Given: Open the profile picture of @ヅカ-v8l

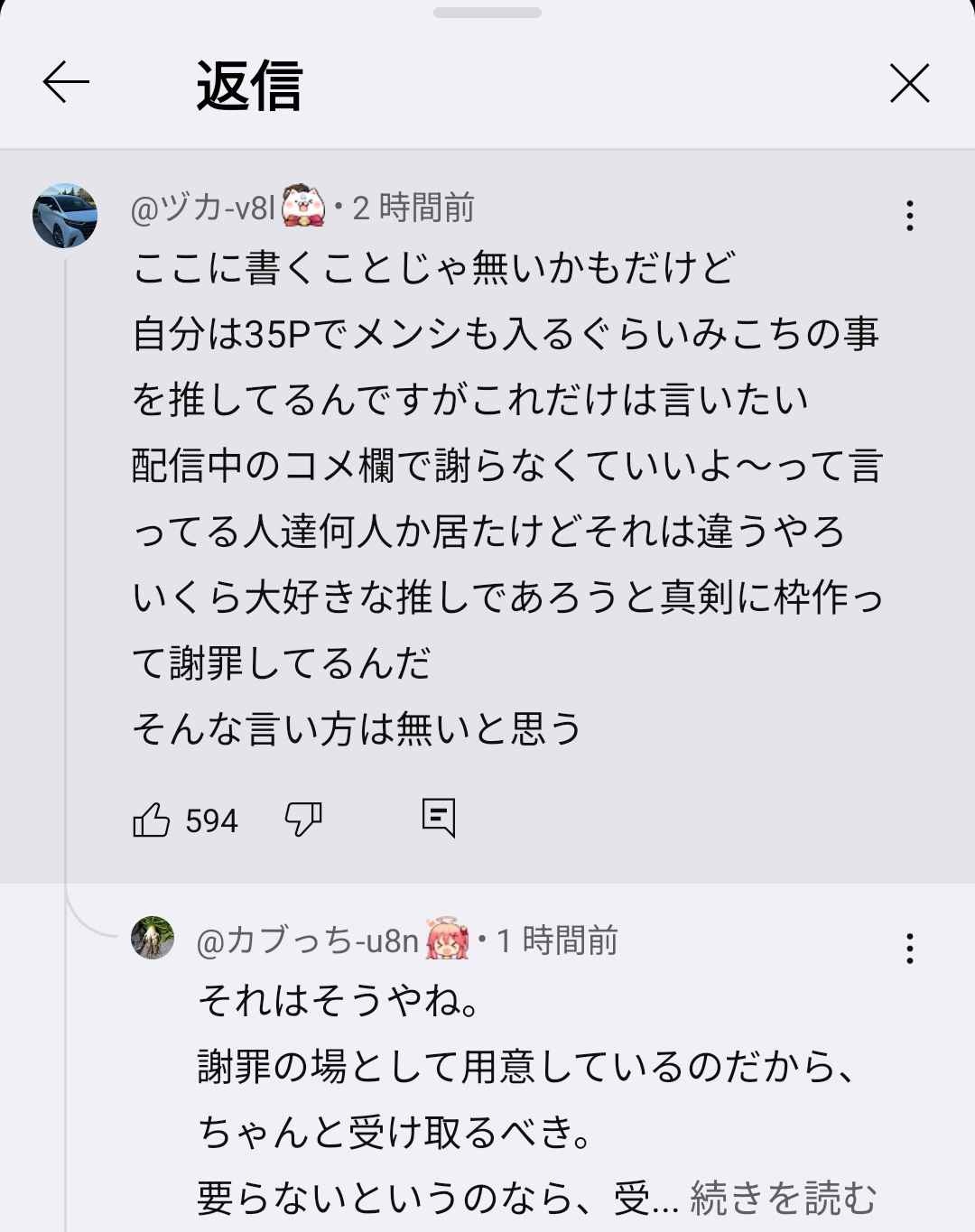Looking at the screenshot, I should 65,216.
